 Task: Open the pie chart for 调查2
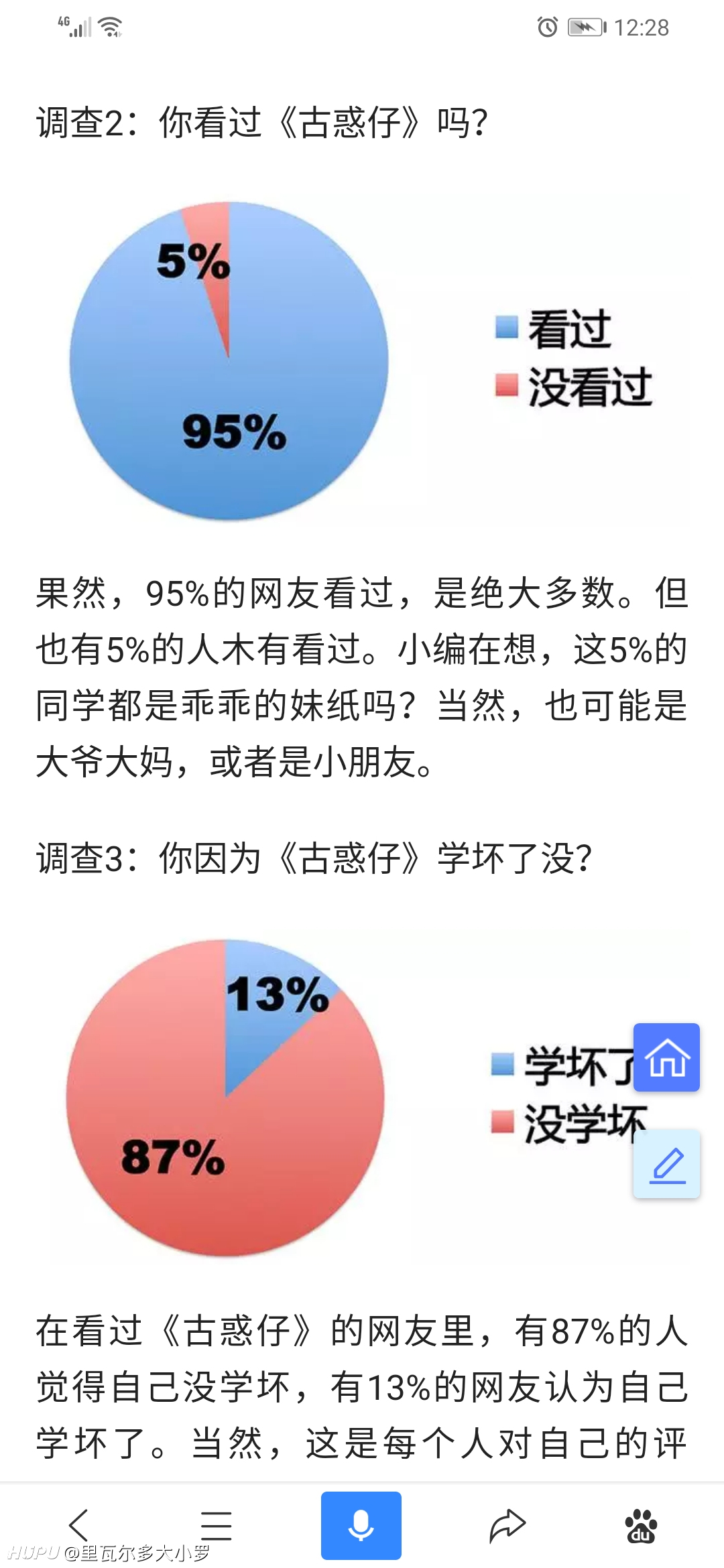click(x=362, y=361)
